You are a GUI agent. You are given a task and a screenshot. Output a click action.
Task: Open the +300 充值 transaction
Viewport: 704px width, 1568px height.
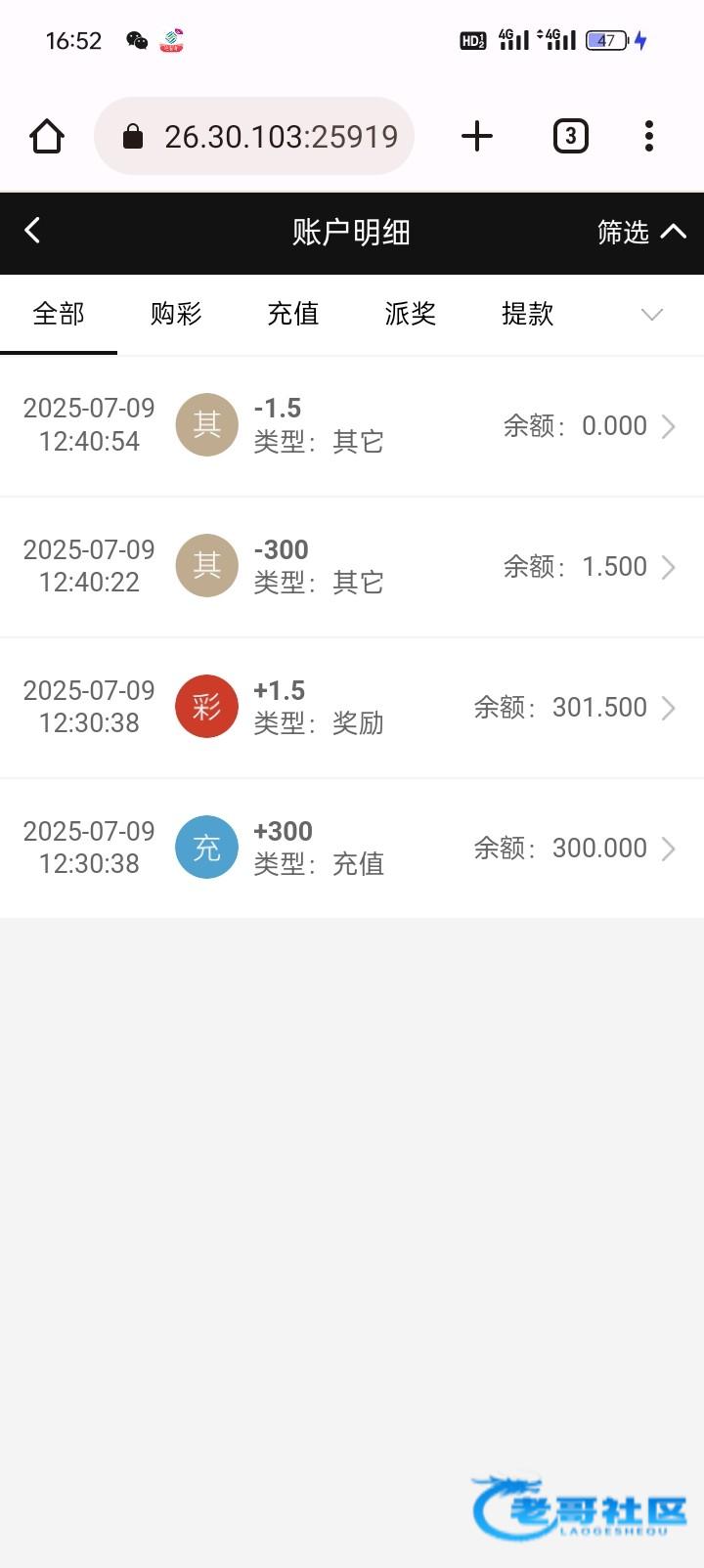click(x=352, y=848)
